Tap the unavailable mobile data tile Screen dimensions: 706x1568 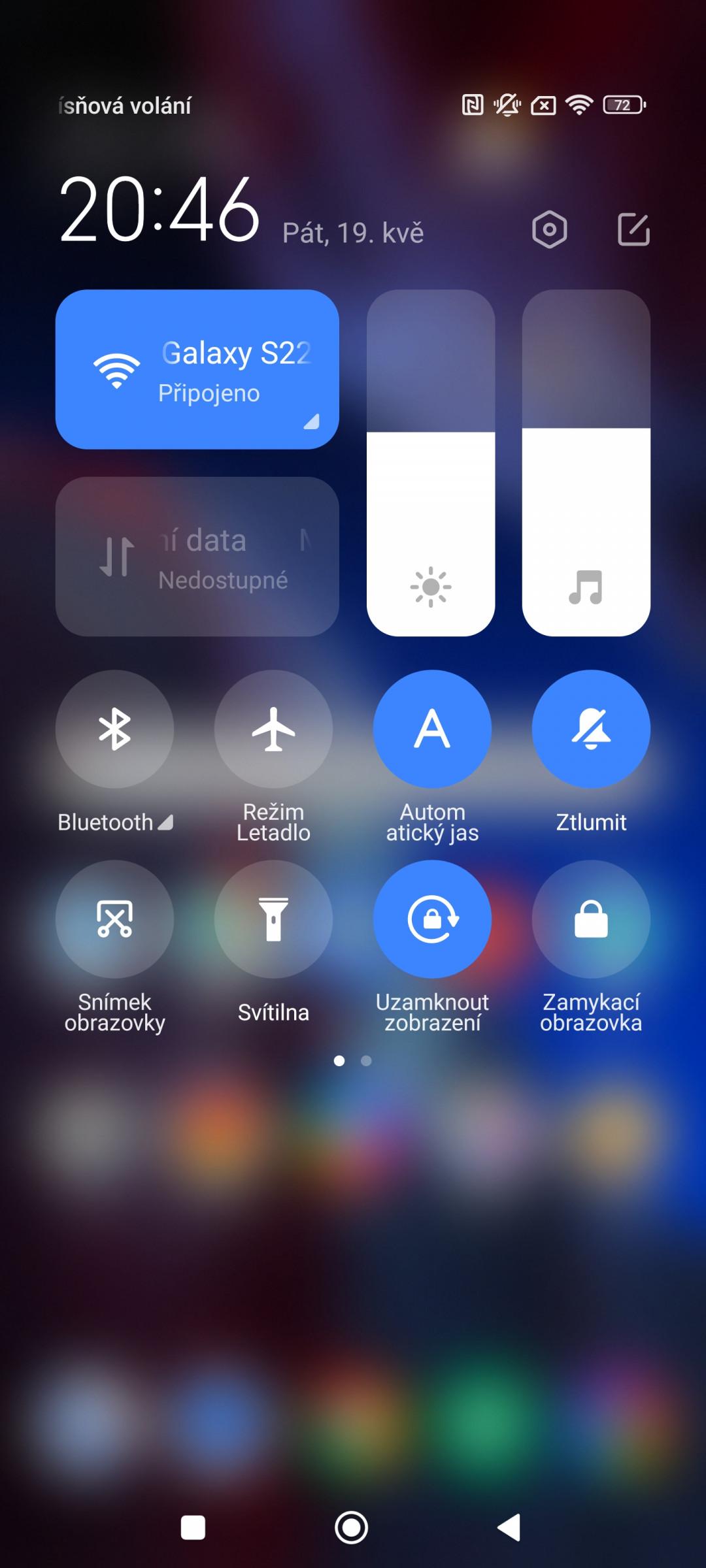pyautogui.click(x=197, y=557)
